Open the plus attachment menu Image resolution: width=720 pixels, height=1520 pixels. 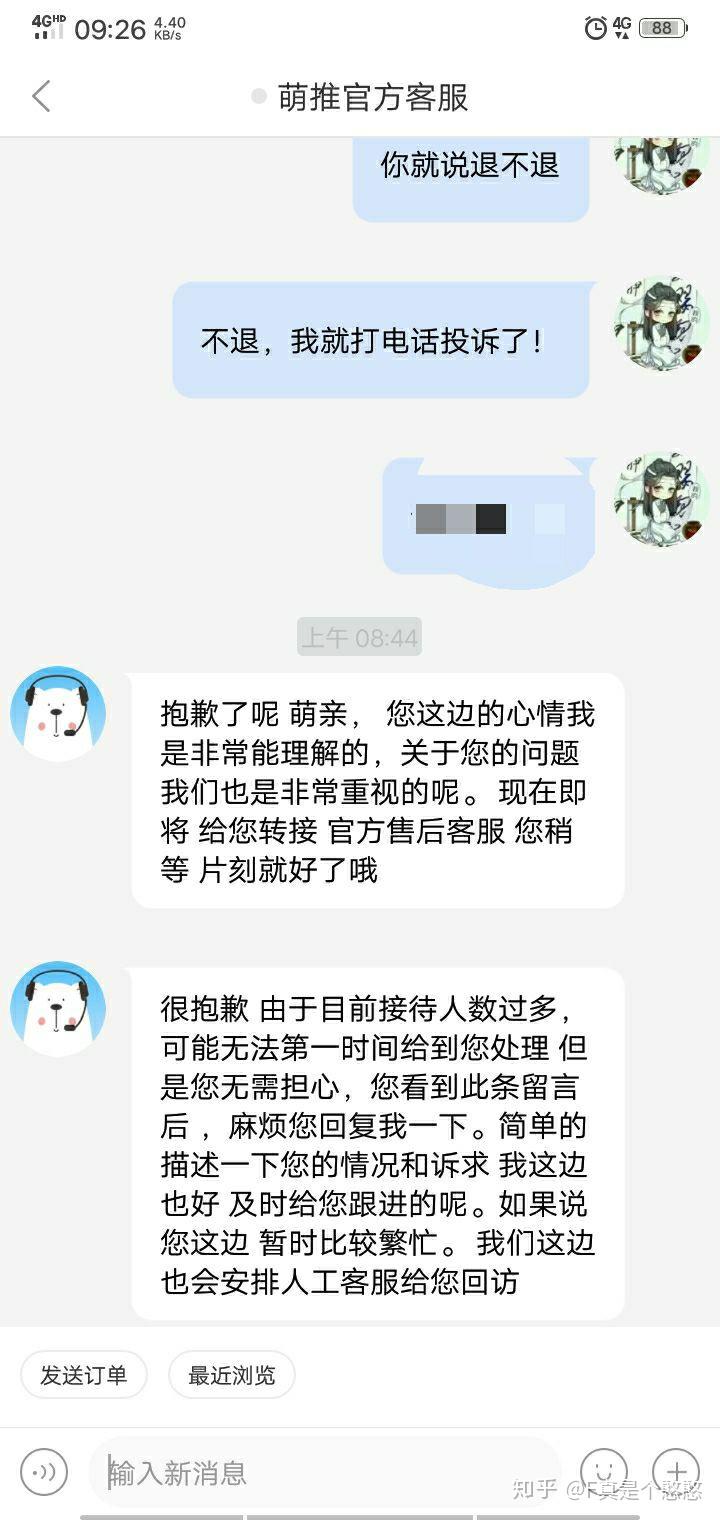[x=676, y=1472]
